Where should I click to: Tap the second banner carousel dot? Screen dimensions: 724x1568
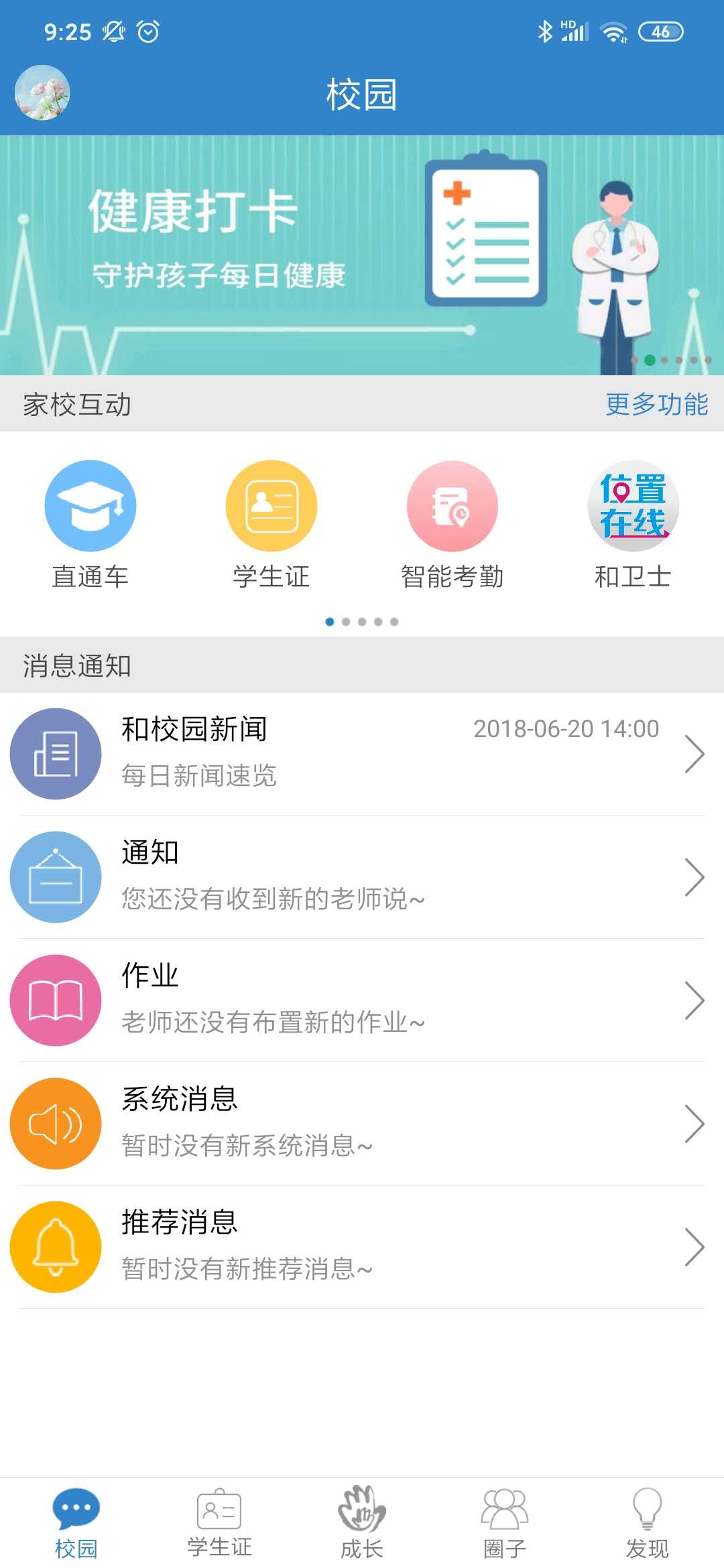point(649,360)
